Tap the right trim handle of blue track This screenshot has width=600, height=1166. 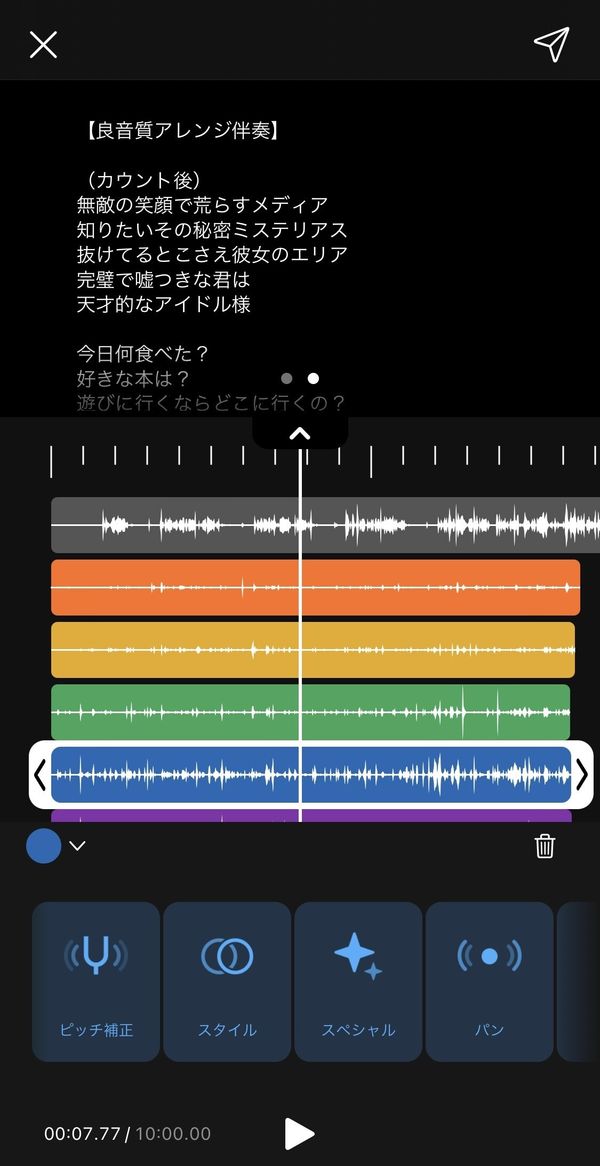pos(581,775)
